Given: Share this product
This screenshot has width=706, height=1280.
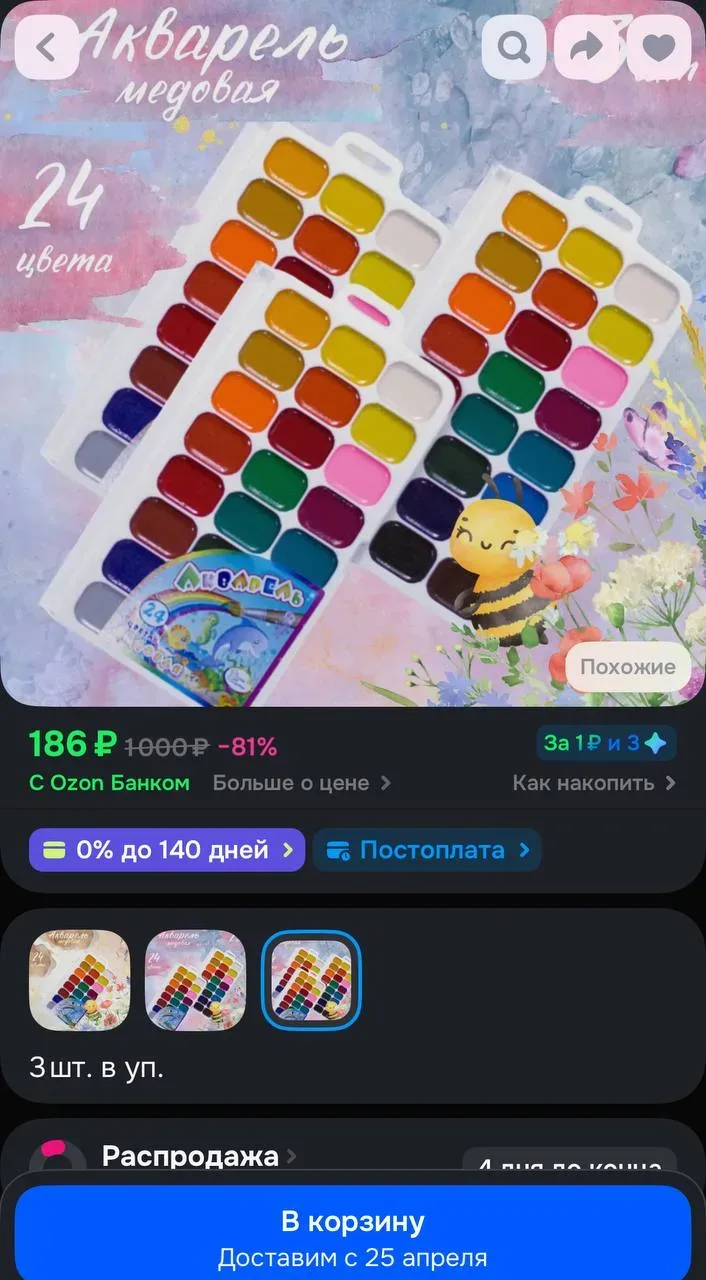Looking at the screenshot, I should point(586,47).
